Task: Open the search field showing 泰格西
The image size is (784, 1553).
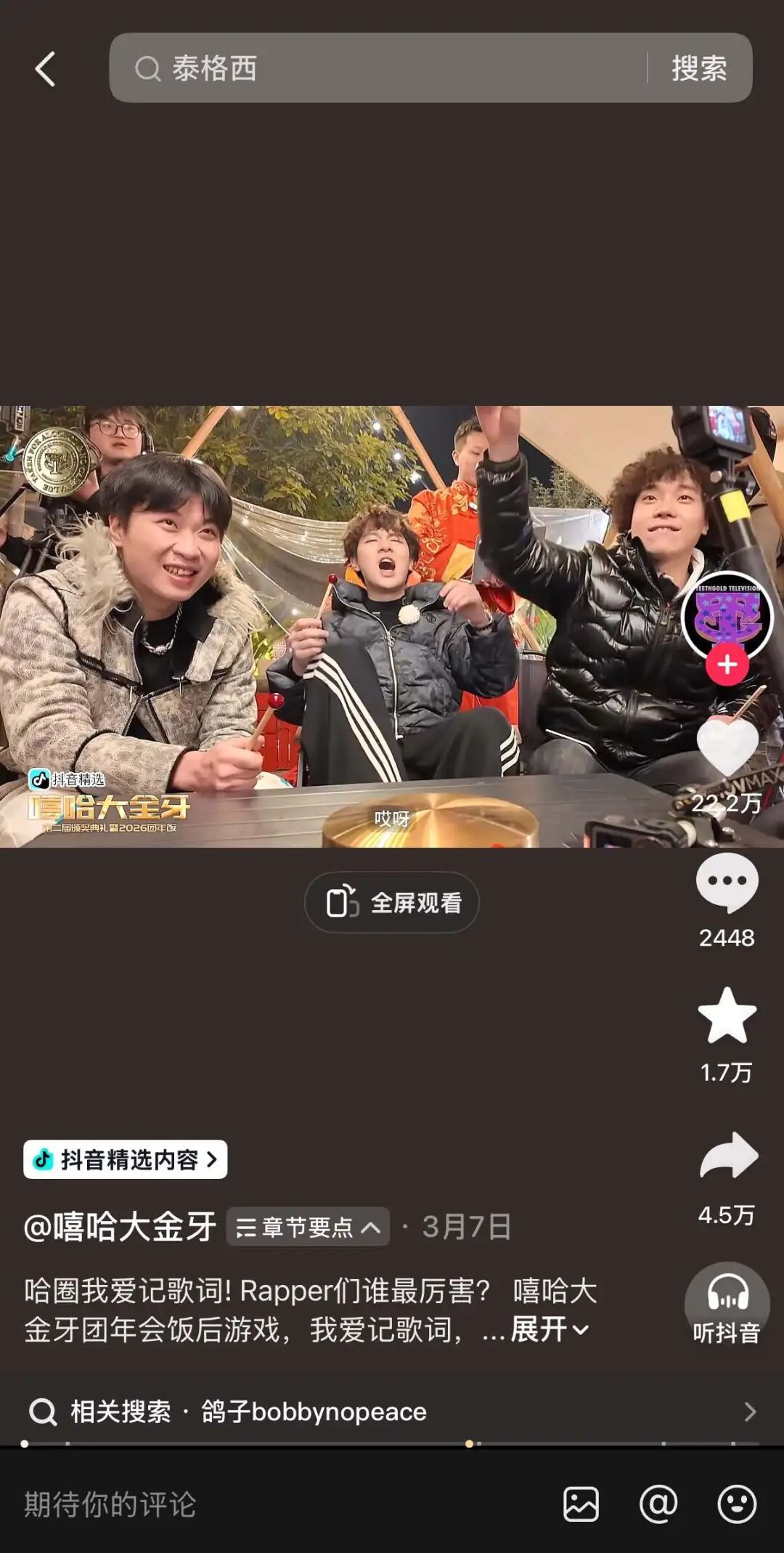Action: tap(377, 68)
